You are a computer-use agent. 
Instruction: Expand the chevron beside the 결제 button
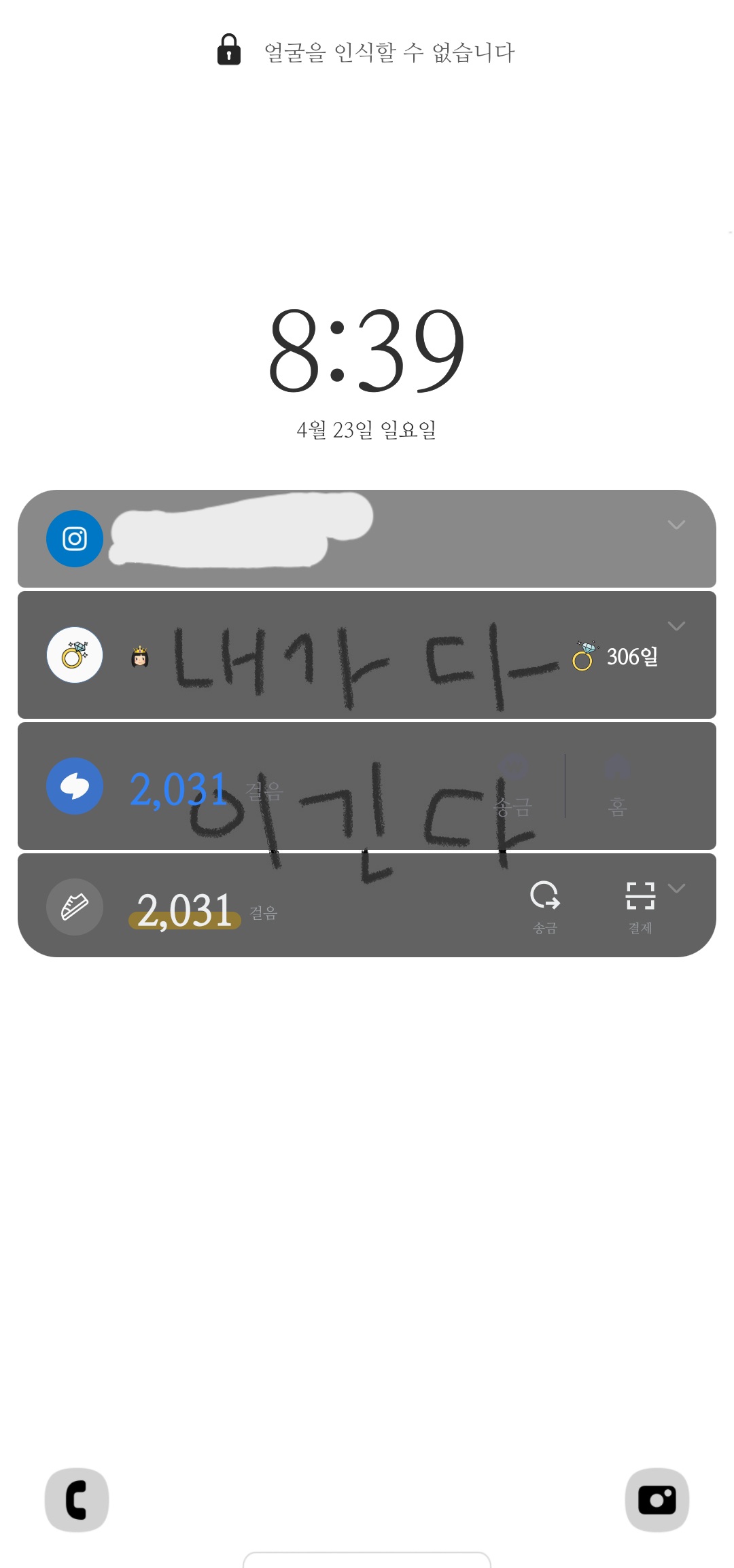[x=676, y=888]
